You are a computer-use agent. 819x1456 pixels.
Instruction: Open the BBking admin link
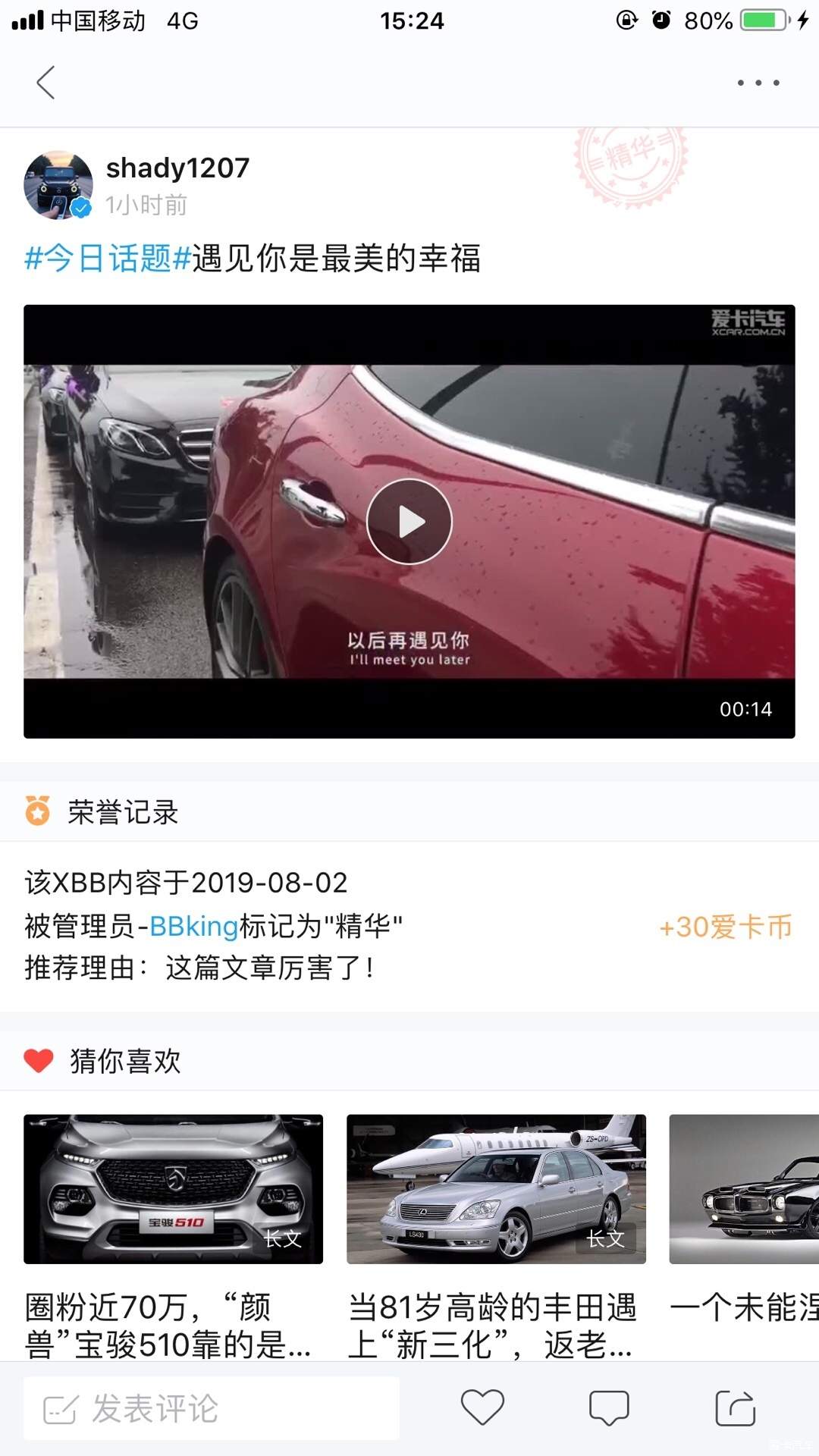tap(193, 926)
